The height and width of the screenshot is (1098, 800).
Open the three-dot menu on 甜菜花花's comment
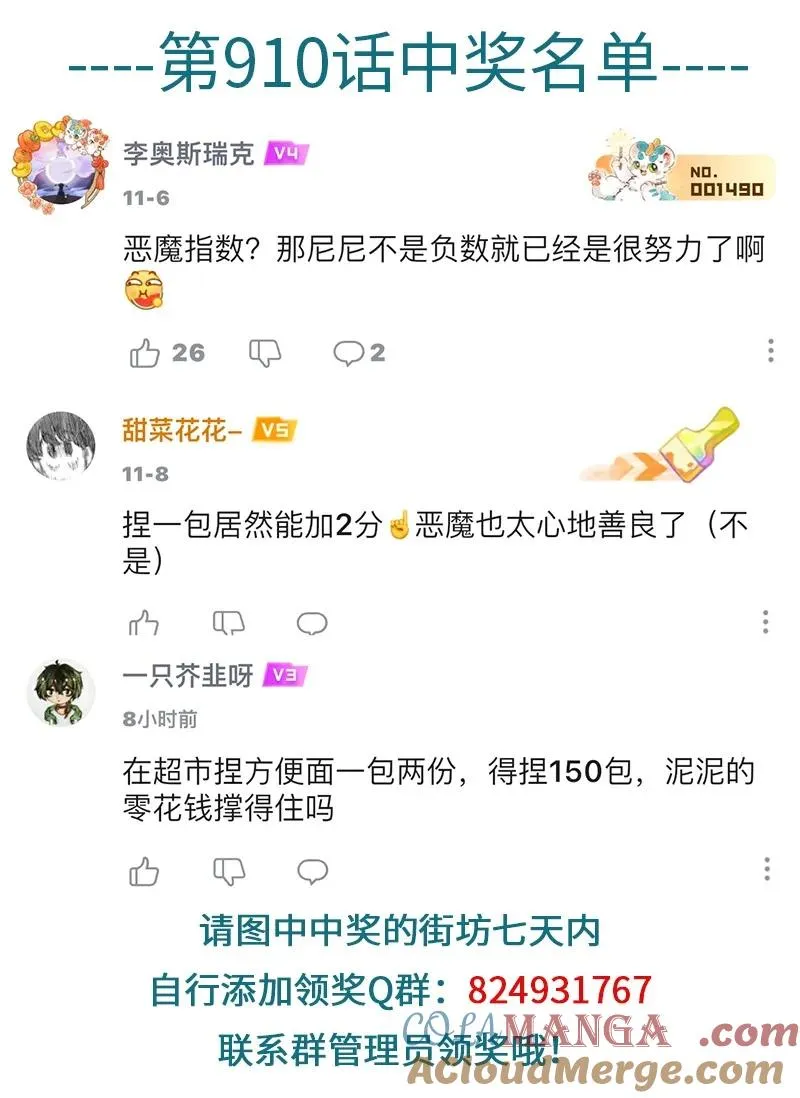[x=769, y=620]
